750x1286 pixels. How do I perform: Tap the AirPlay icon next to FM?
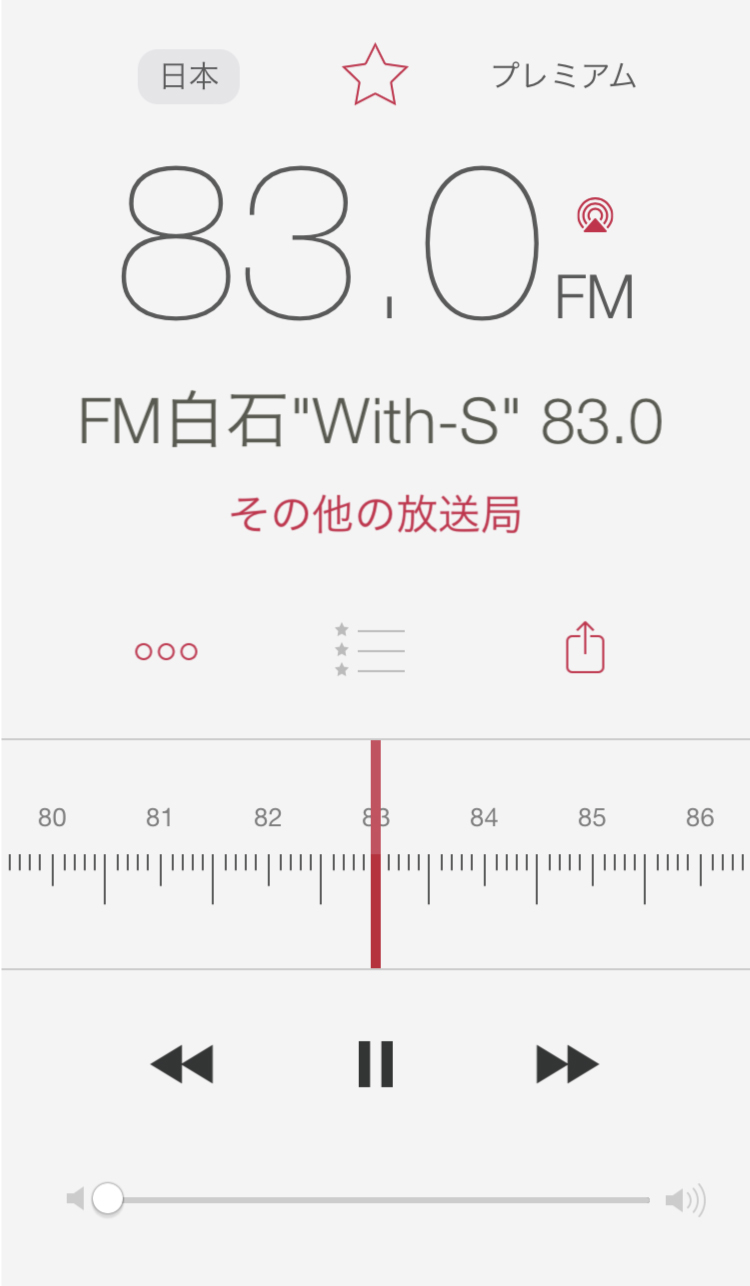pyautogui.click(x=595, y=215)
